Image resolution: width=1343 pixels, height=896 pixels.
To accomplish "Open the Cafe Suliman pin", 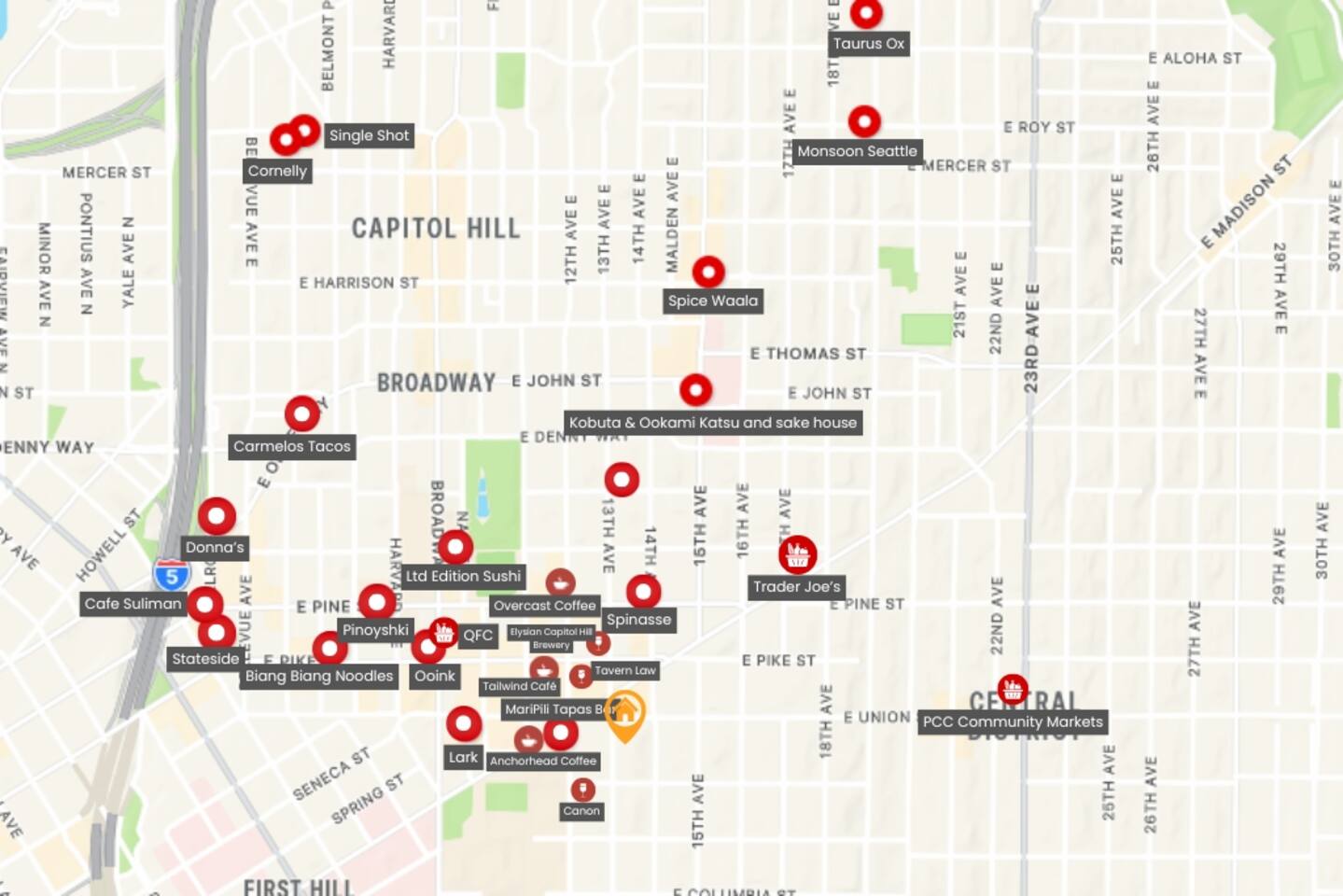I will [204, 604].
